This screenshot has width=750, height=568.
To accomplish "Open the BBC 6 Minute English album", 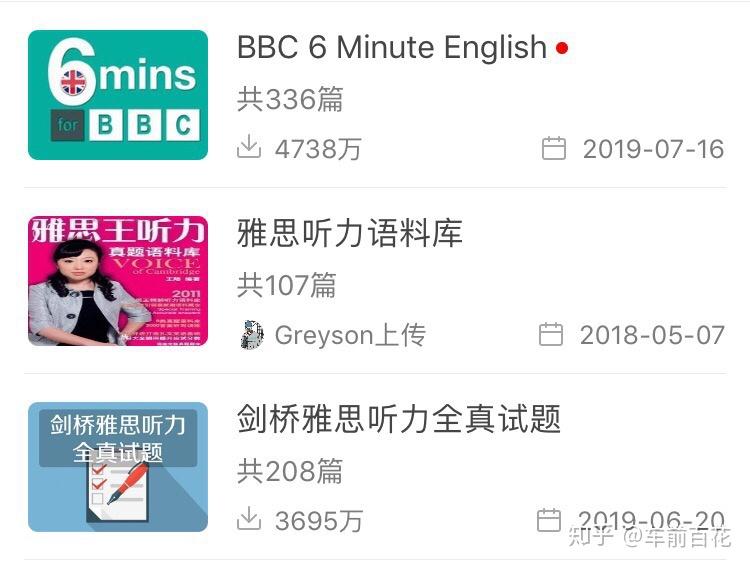I will (x=391, y=48).
